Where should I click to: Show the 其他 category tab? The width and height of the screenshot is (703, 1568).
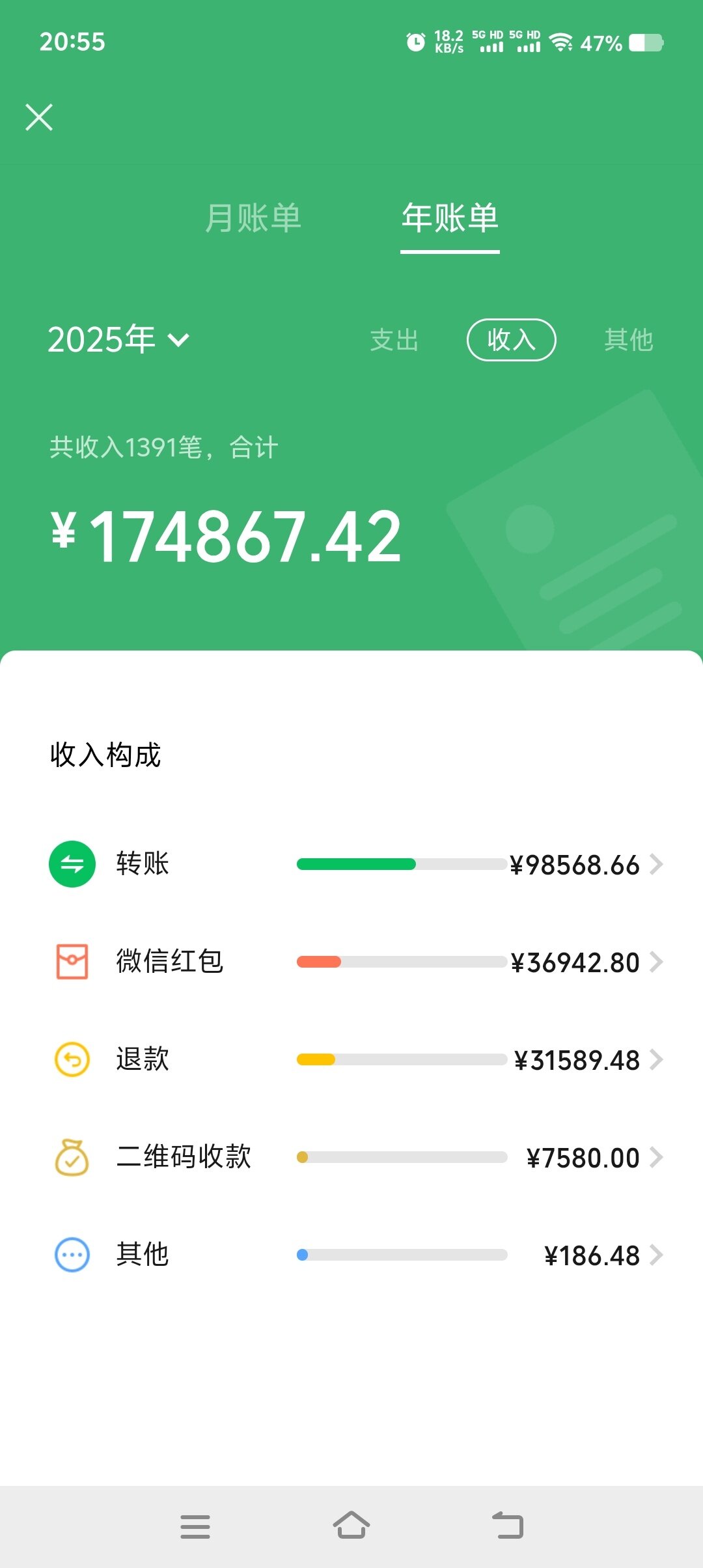(628, 340)
